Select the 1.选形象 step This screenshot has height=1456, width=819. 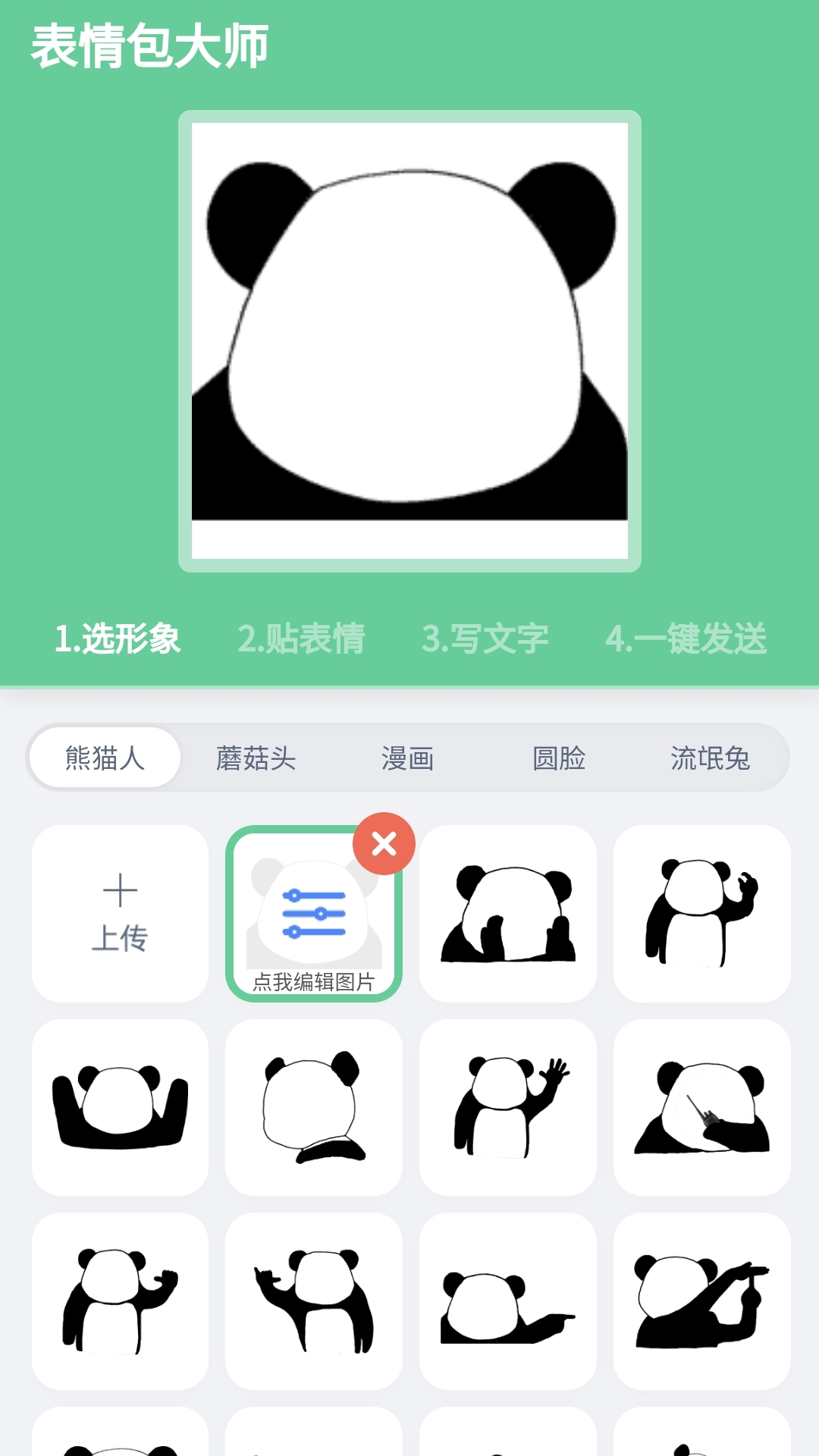(118, 639)
